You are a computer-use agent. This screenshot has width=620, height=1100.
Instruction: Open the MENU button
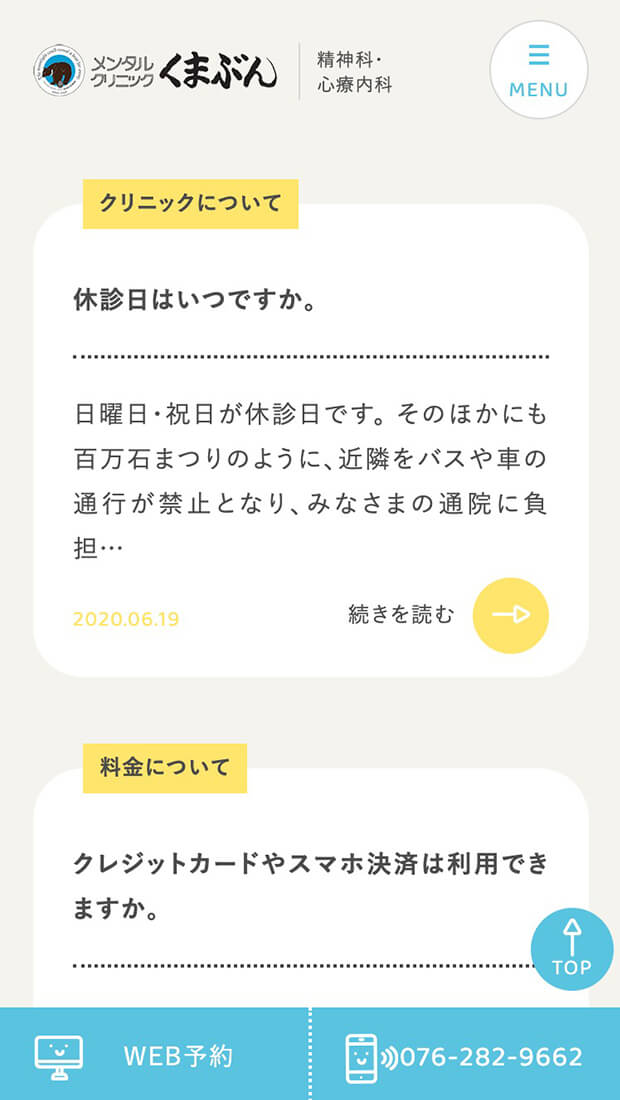point(538,70)
